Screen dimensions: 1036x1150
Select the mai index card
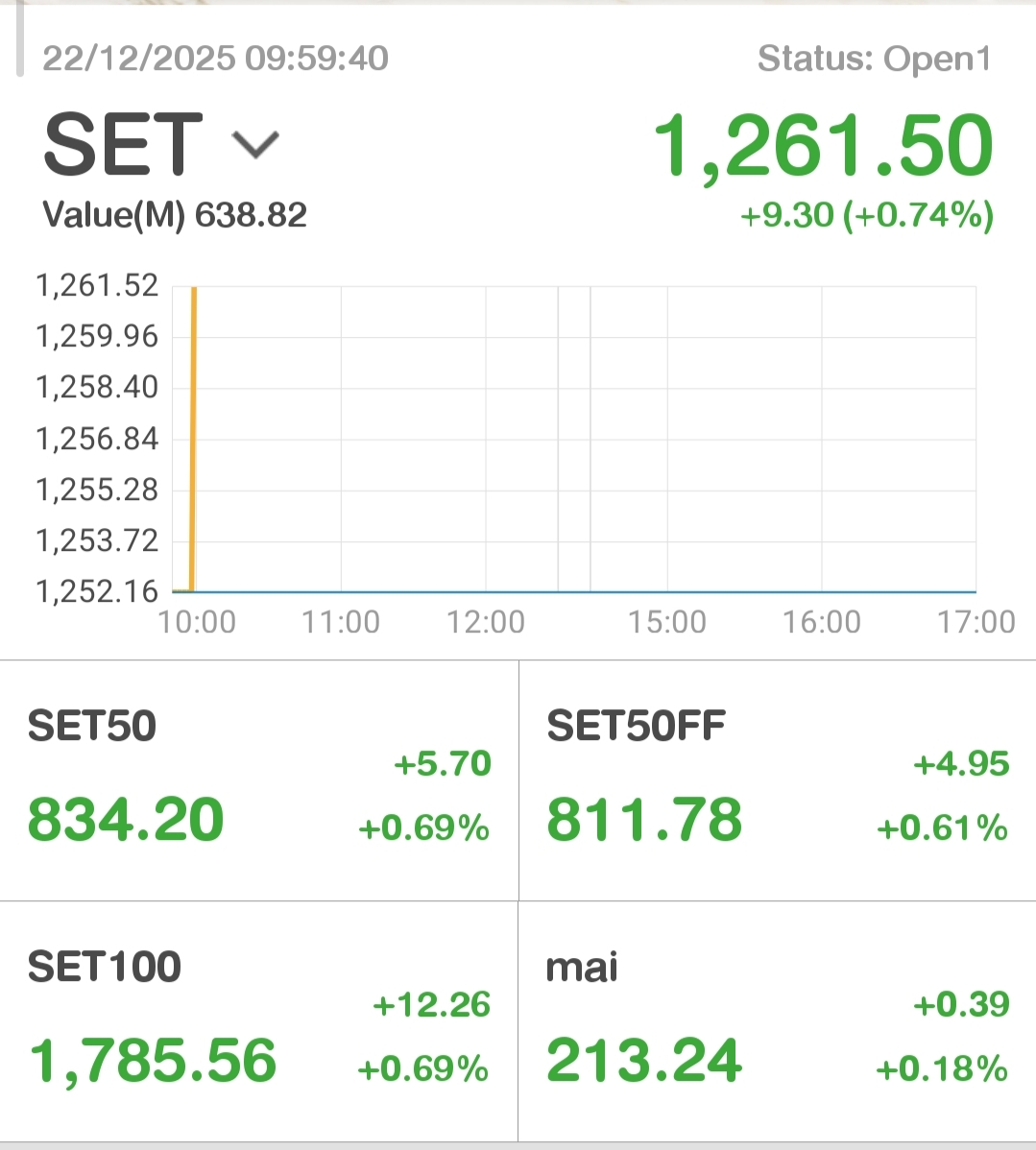point(777,1021)
